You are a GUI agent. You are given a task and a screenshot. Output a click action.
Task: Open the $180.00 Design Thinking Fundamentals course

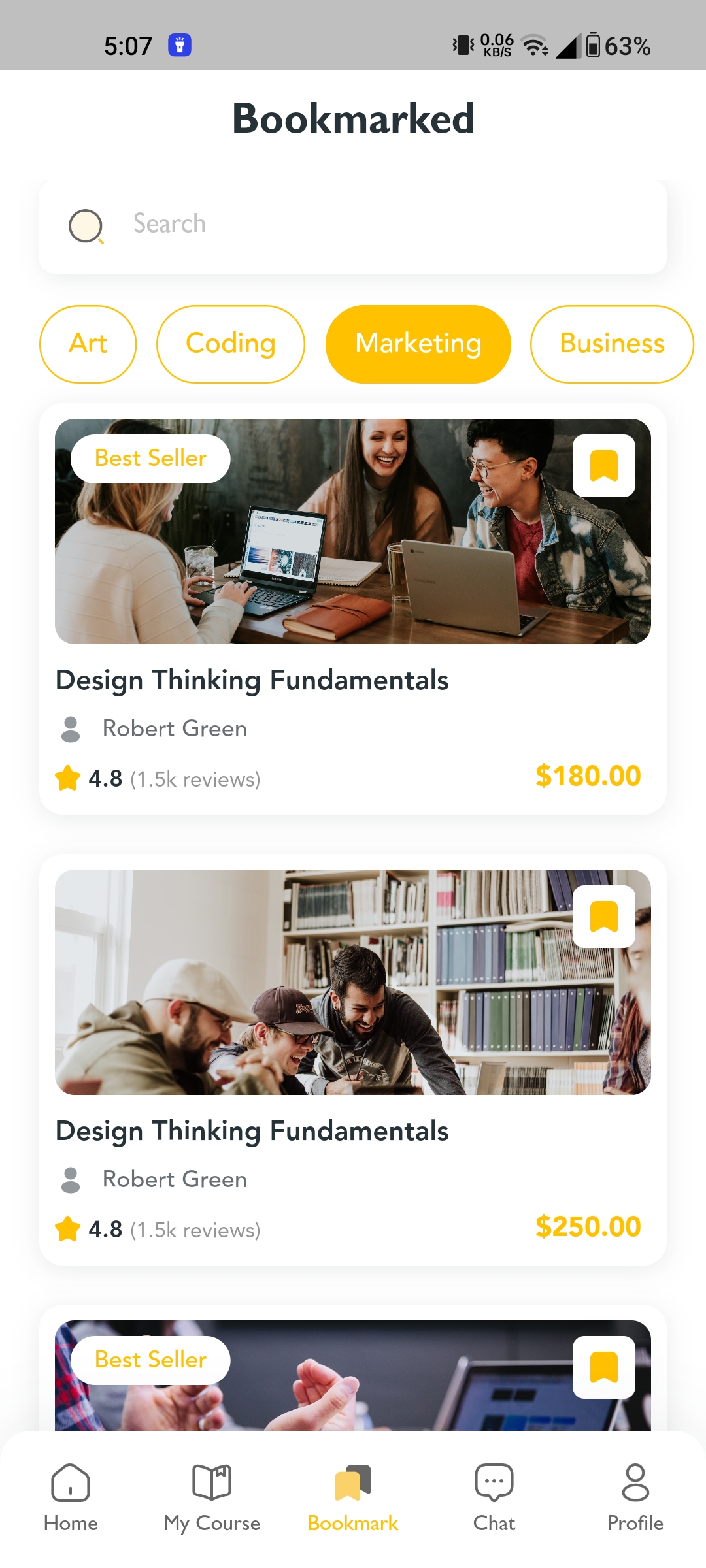pyautogui.click(x=252, y=680)
